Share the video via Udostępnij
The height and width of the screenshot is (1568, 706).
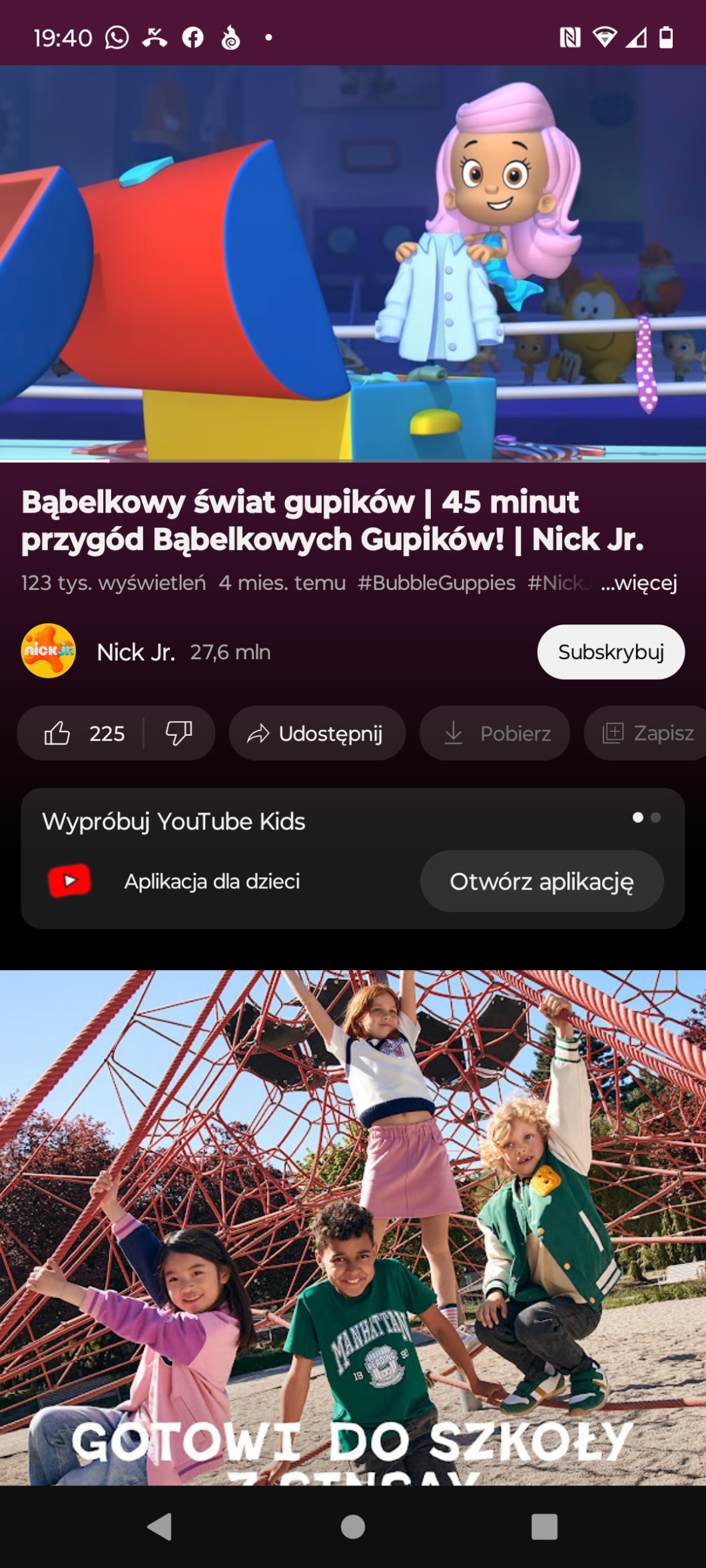(316, 733)
